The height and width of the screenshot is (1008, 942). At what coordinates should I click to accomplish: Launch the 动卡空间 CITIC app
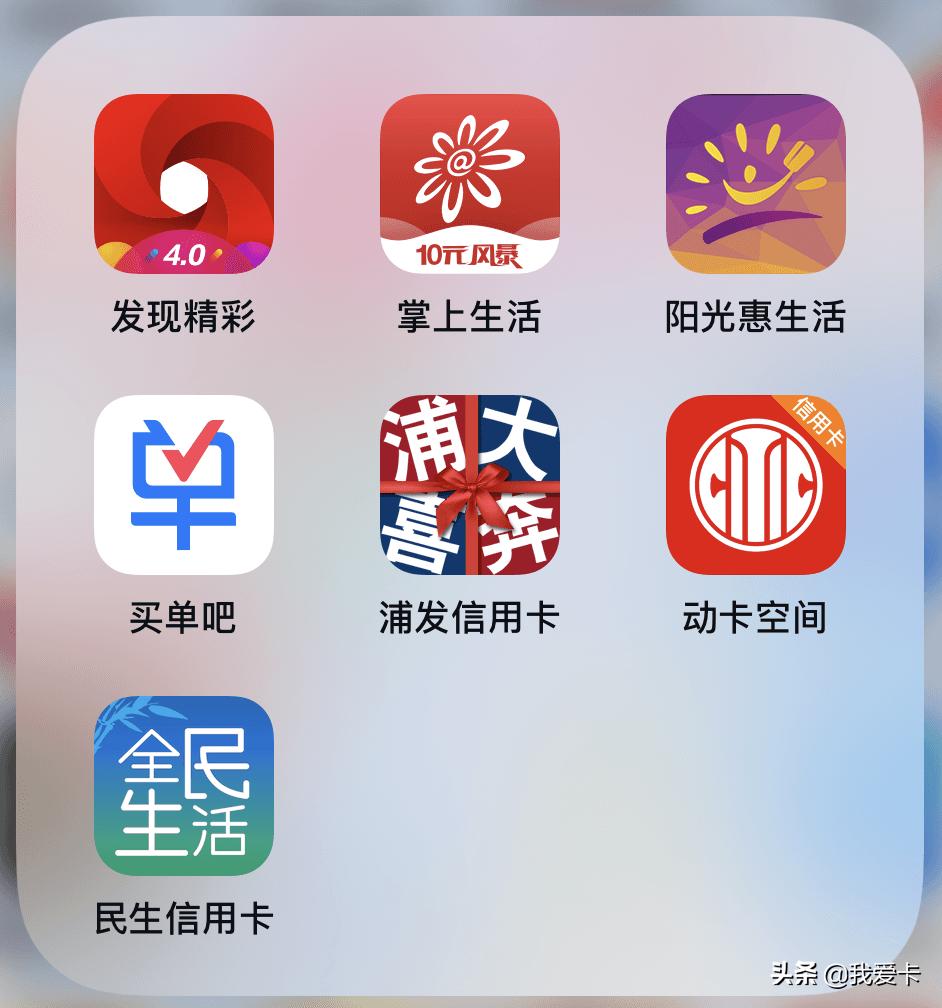pyautogui.click(x=755, y=487)
